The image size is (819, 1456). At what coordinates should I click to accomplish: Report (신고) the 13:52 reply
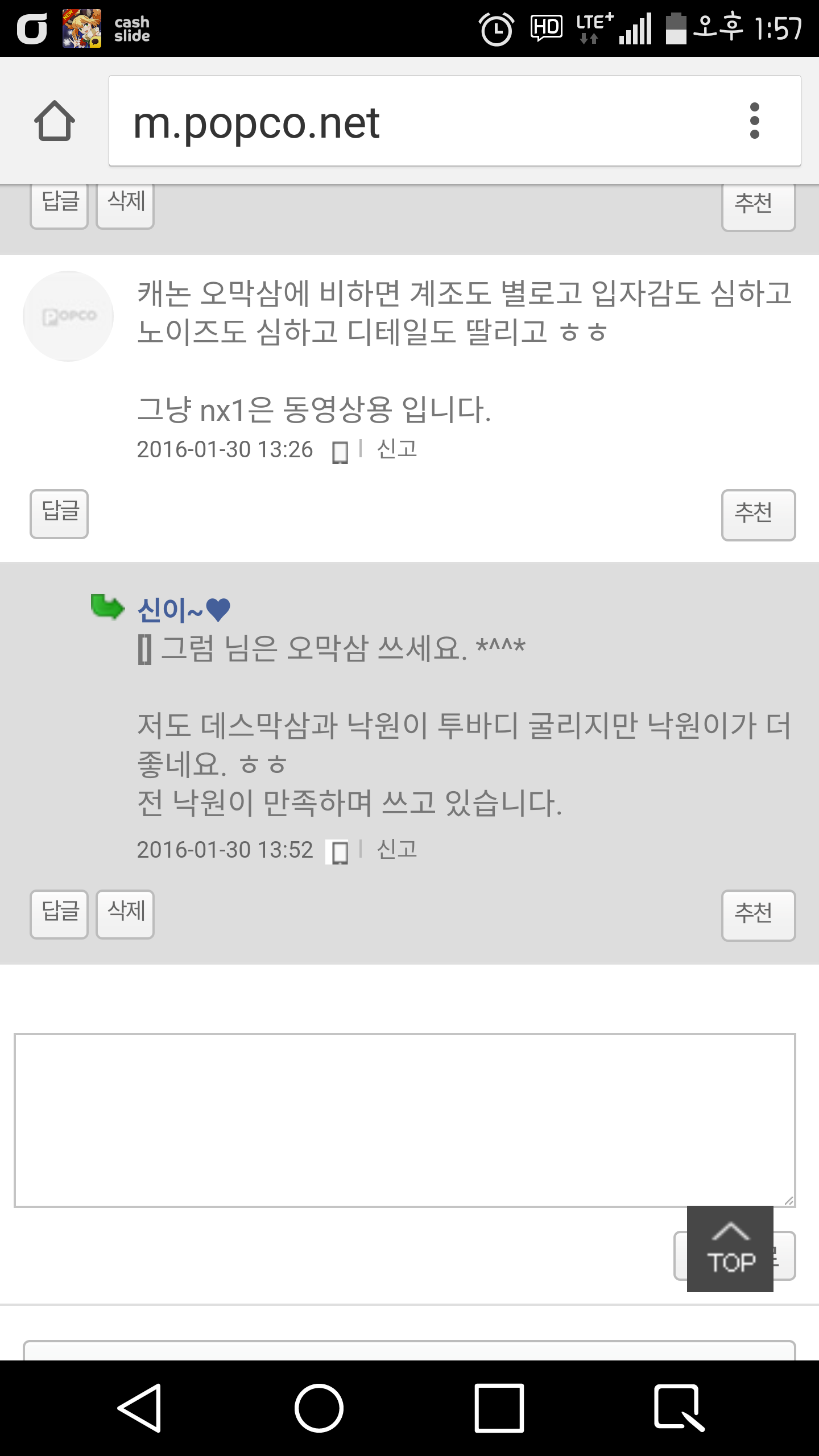(x=397, y=850)
